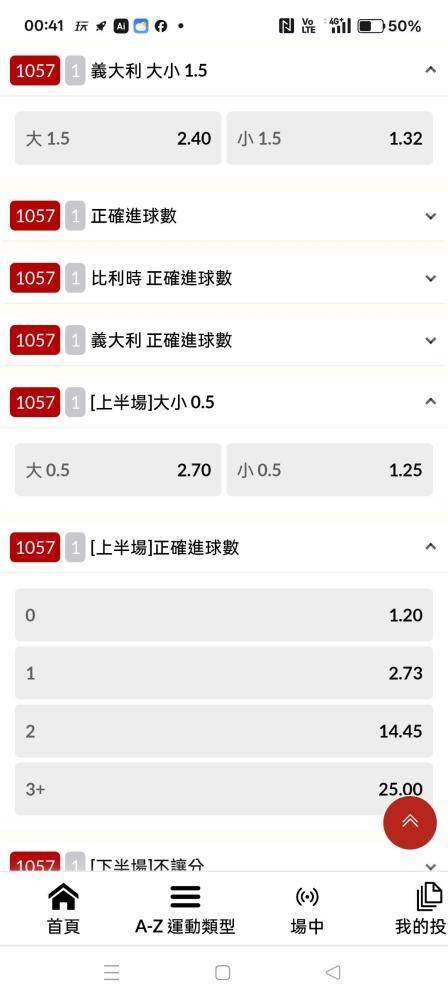Viewport: 448px width, 1000px height.
Task: Select 大 1.5 at odds 2.40
Action: coord(118,138)
